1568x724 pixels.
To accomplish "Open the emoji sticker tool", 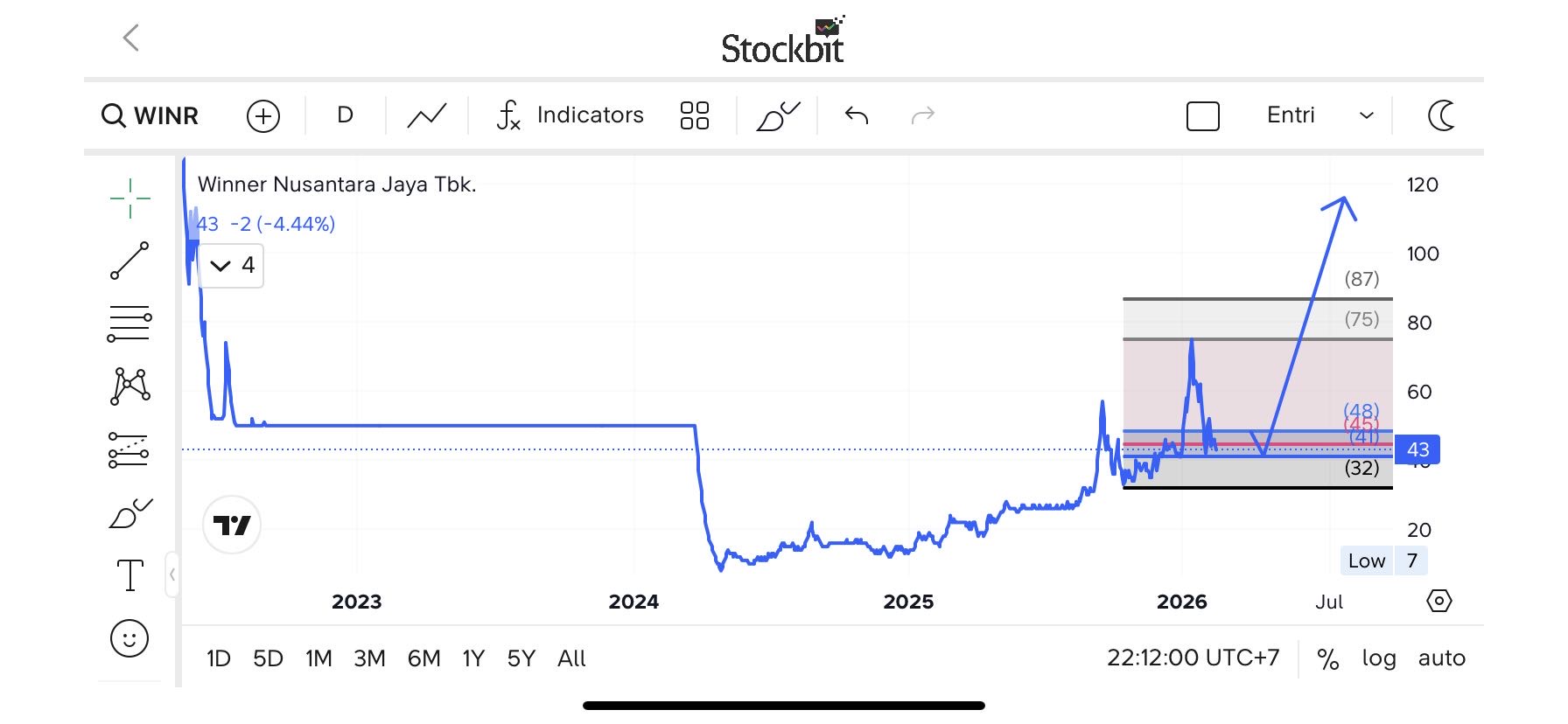I will (129, 638).
